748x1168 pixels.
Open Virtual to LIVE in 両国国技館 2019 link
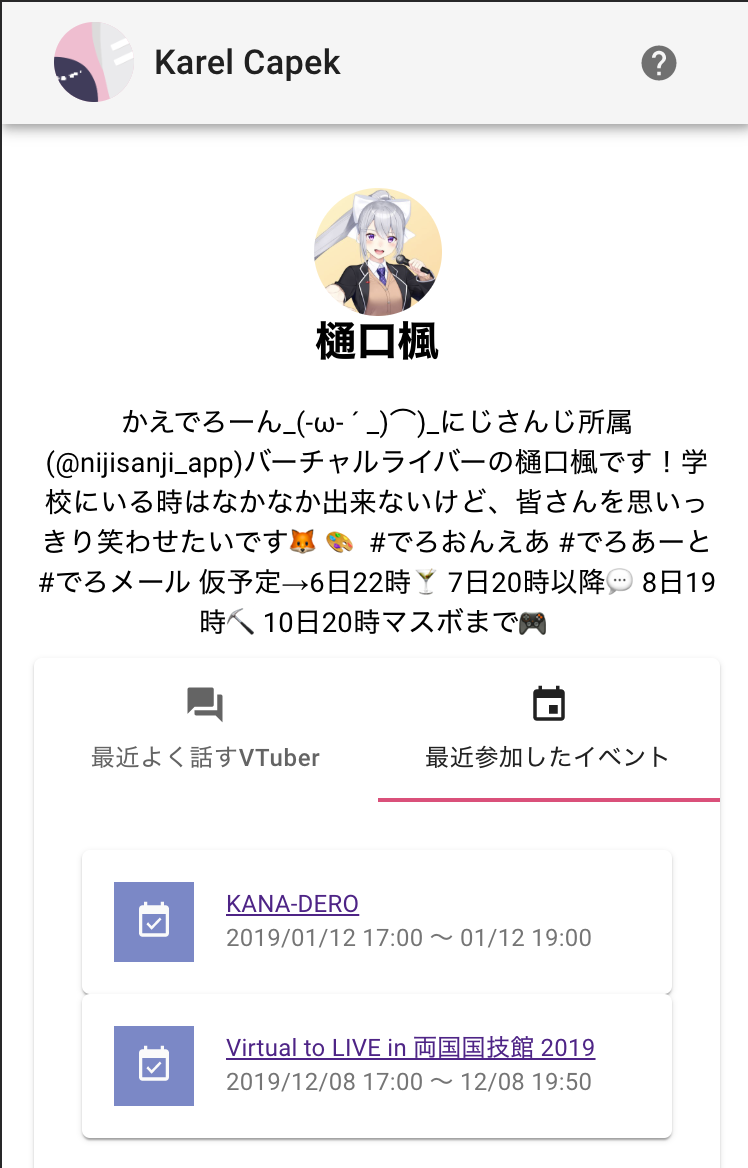pyautogui.click(x=410, y=1048)
